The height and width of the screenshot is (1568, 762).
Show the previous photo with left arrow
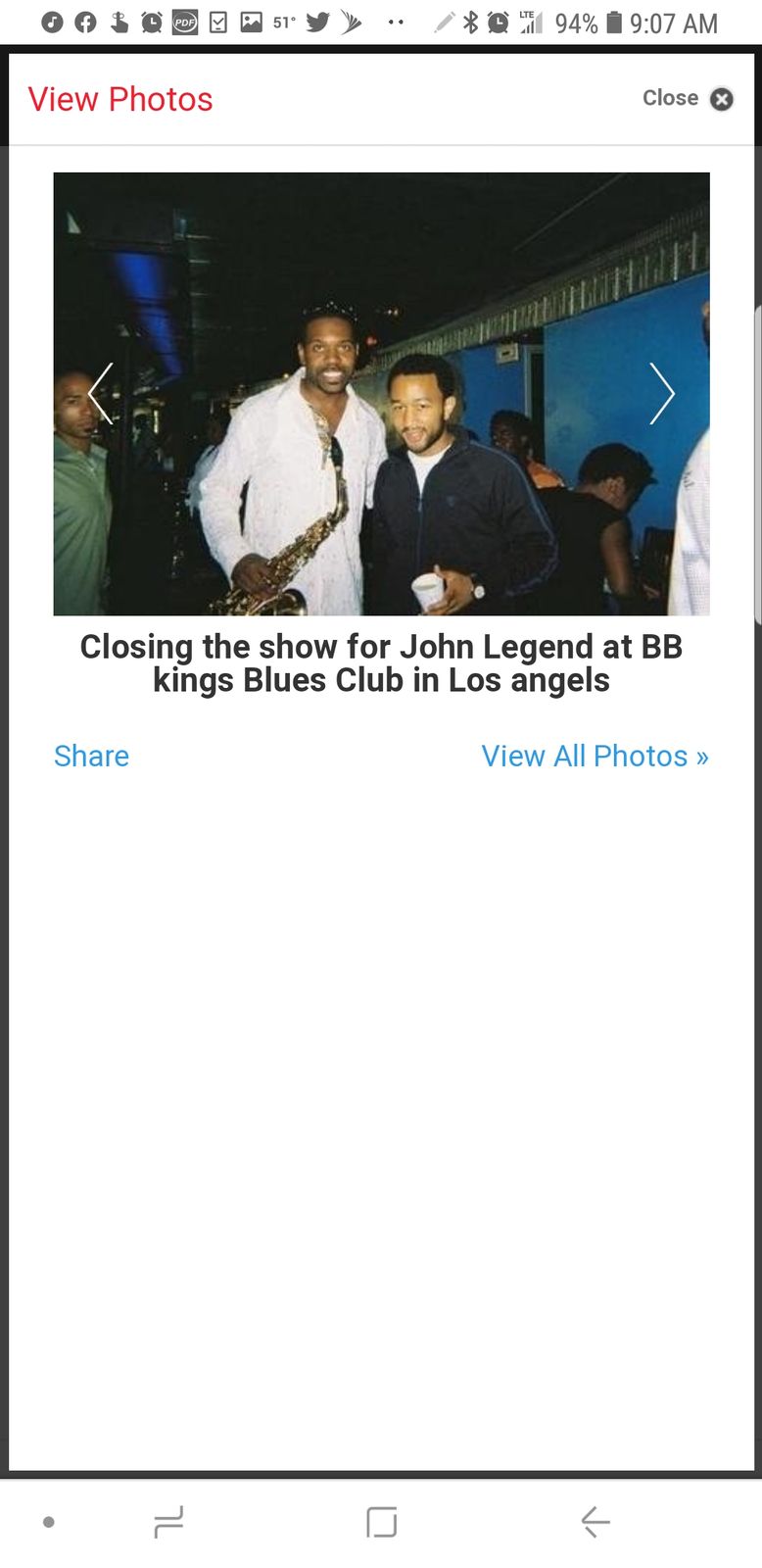click(x=101, y=393)
